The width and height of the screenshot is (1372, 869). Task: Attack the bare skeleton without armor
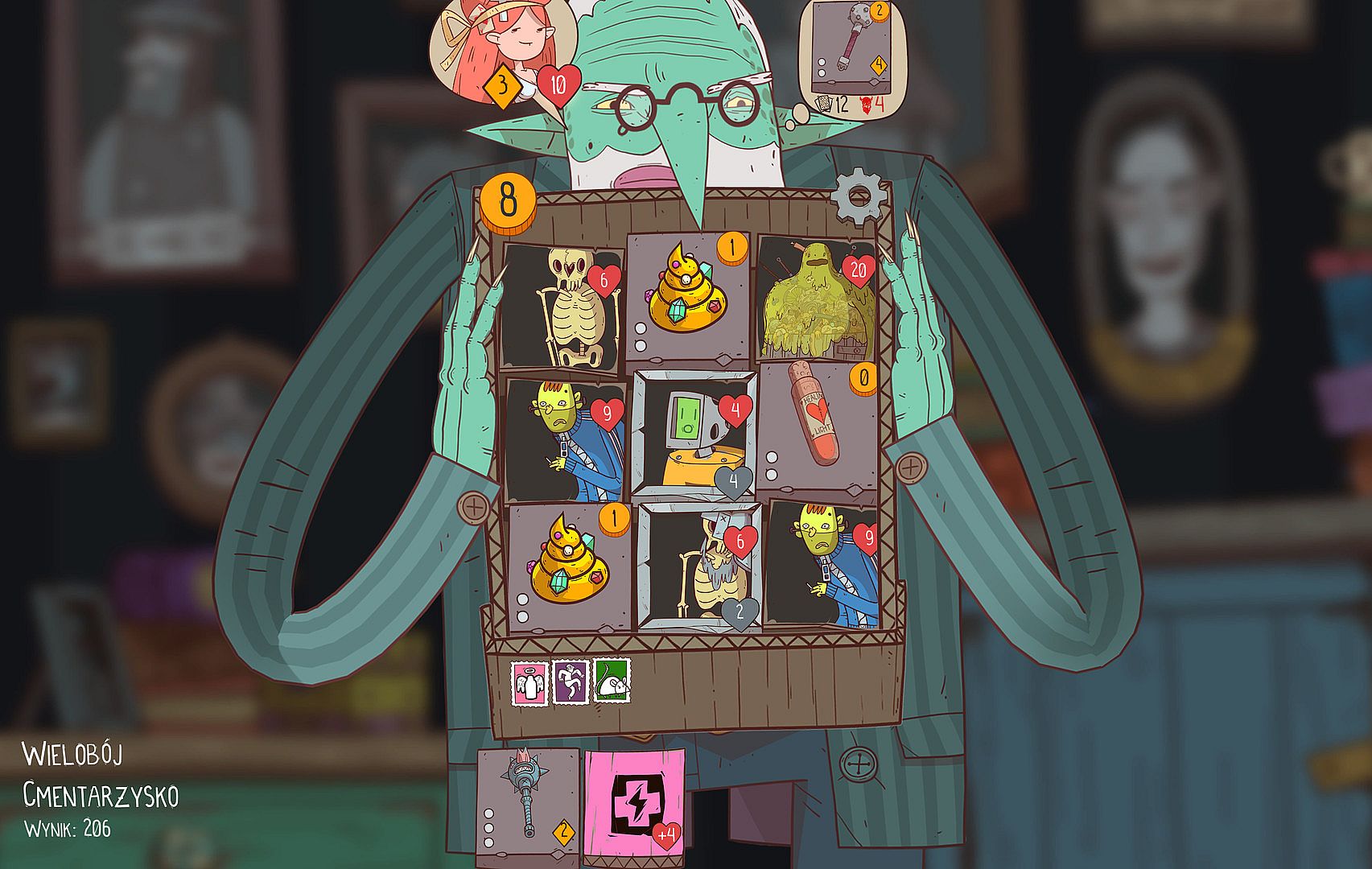(562, 307)
